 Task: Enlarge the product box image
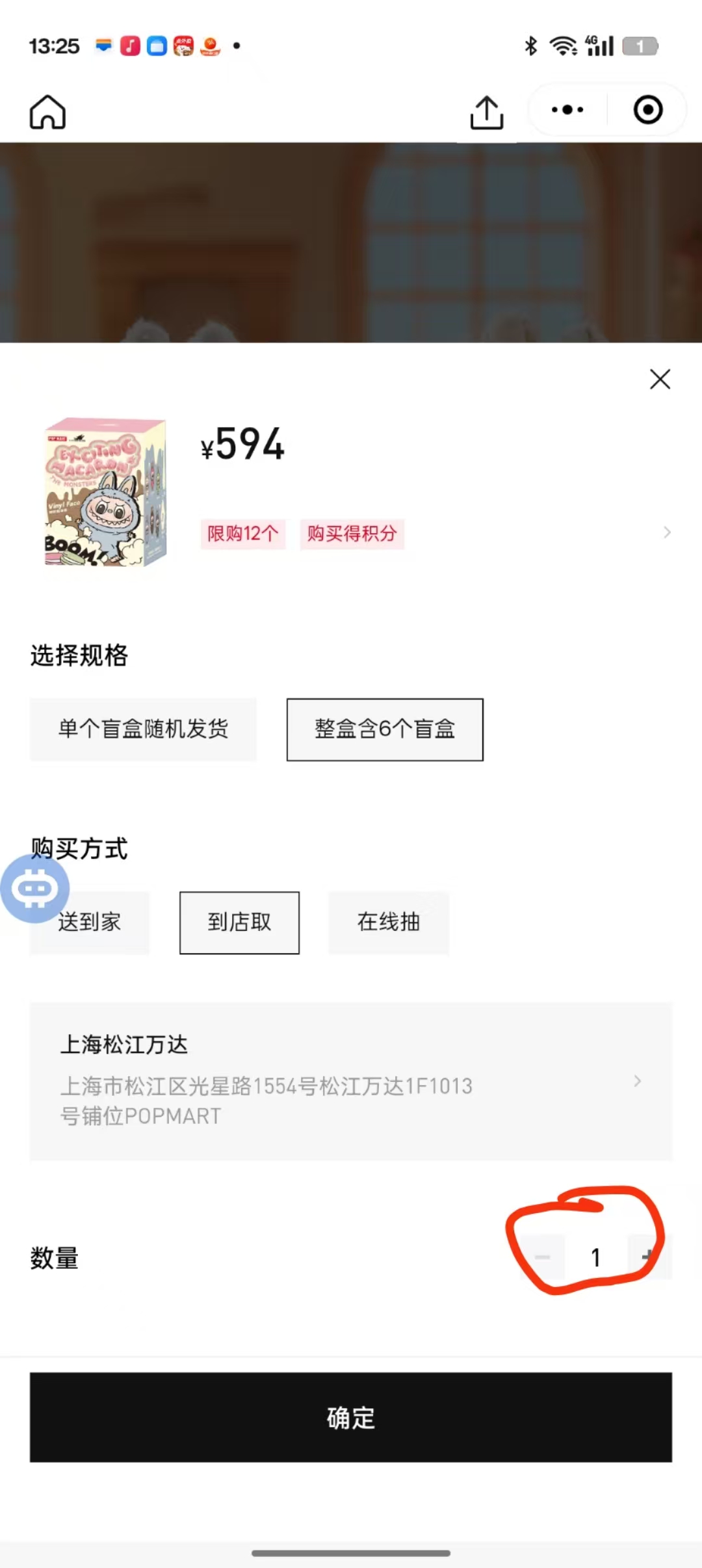[105, 492]
